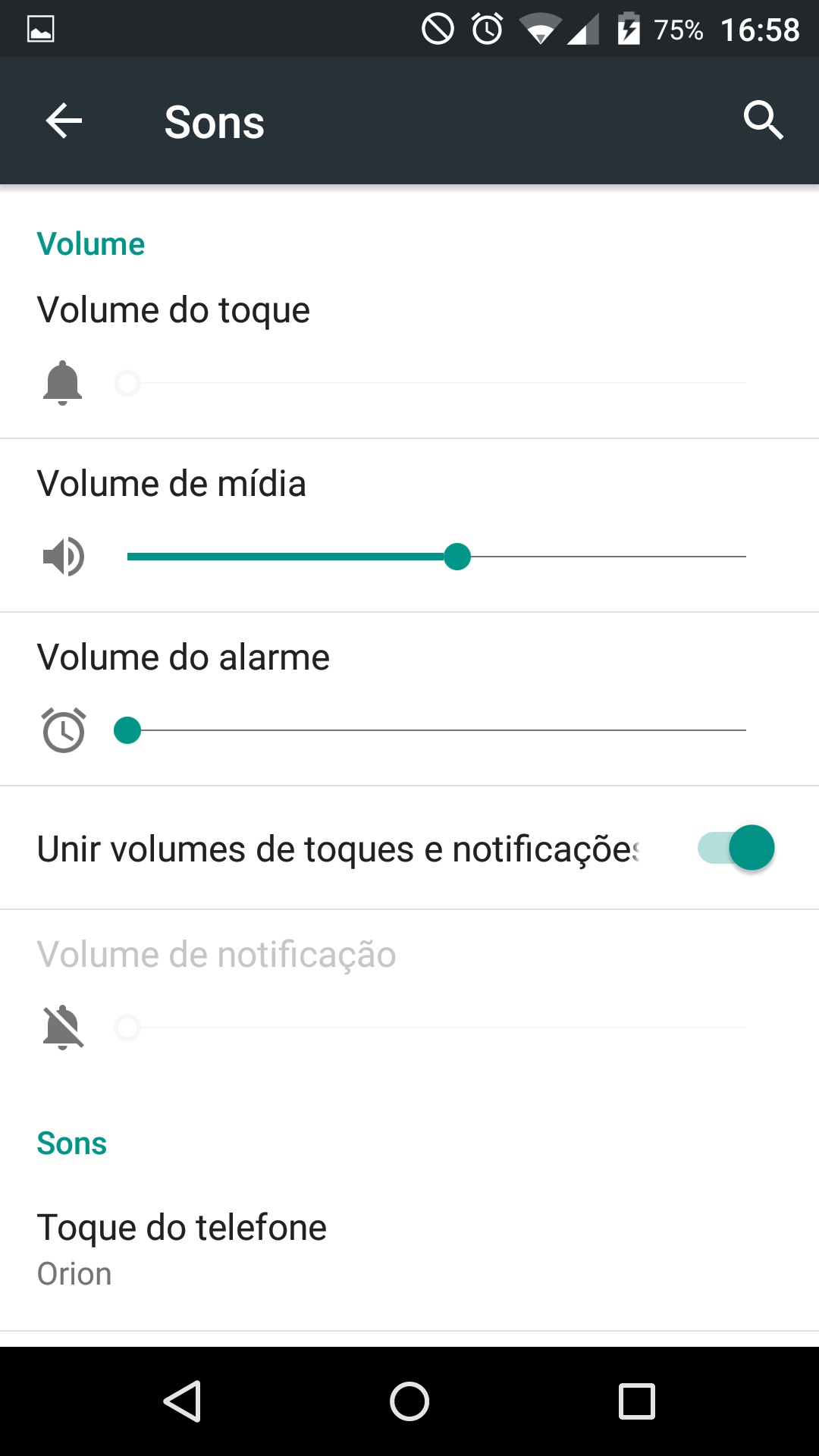Viewport: 819px width, 1456px height.
Task: Open the recent apps view
Action: coord(637,1401)
